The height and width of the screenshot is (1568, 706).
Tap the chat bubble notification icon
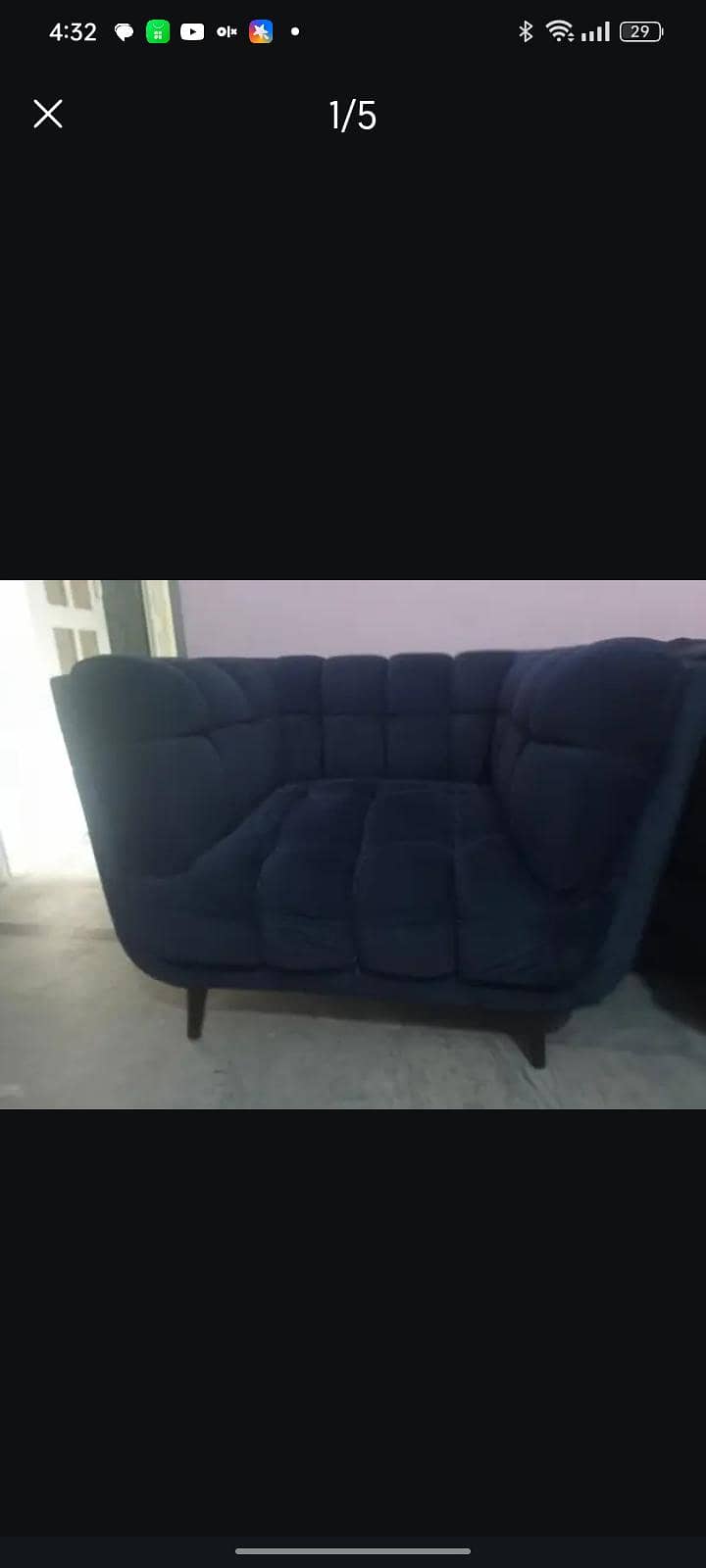[x=122, y=31]
